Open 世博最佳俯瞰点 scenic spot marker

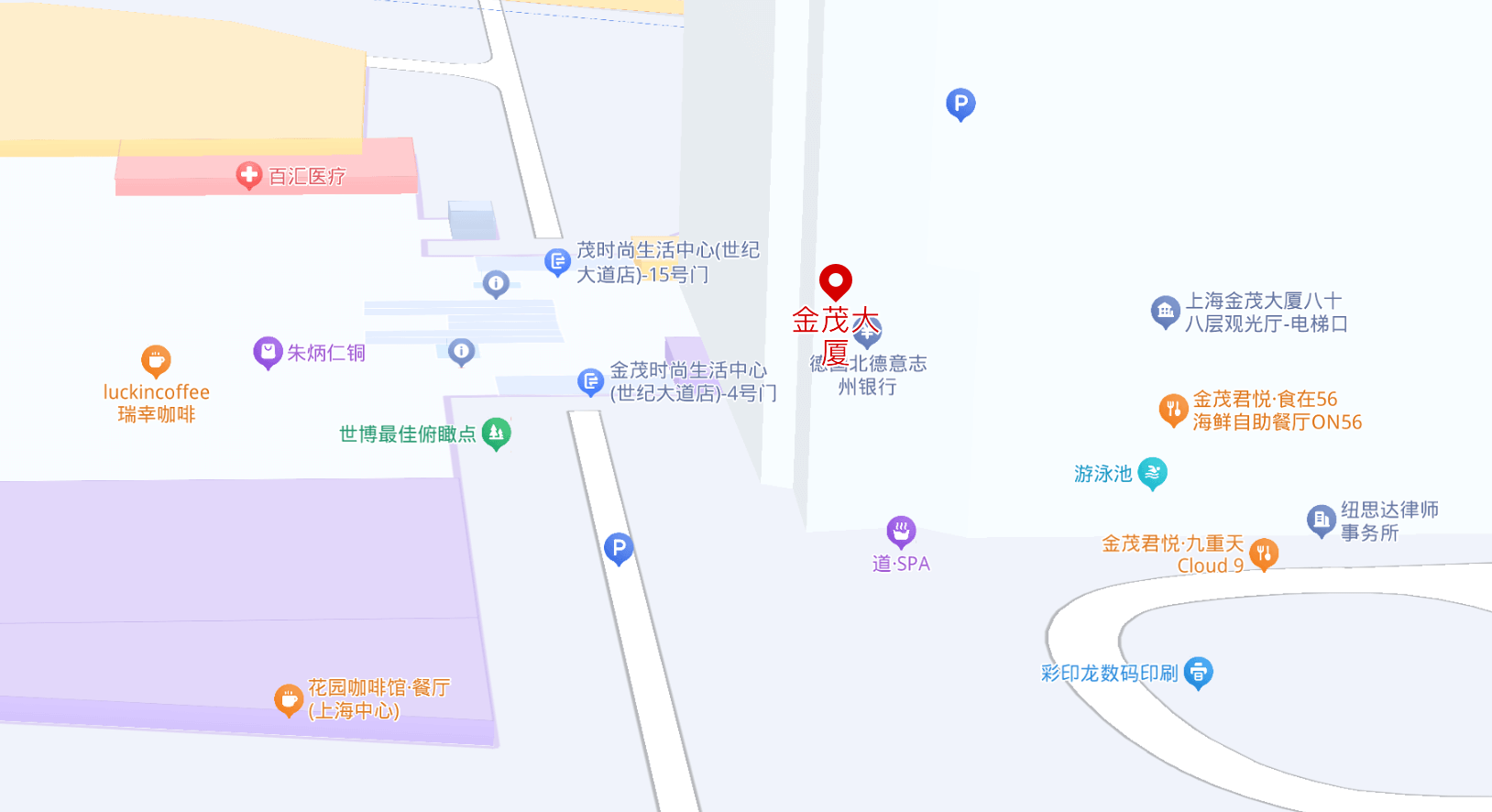click(496, 433)
